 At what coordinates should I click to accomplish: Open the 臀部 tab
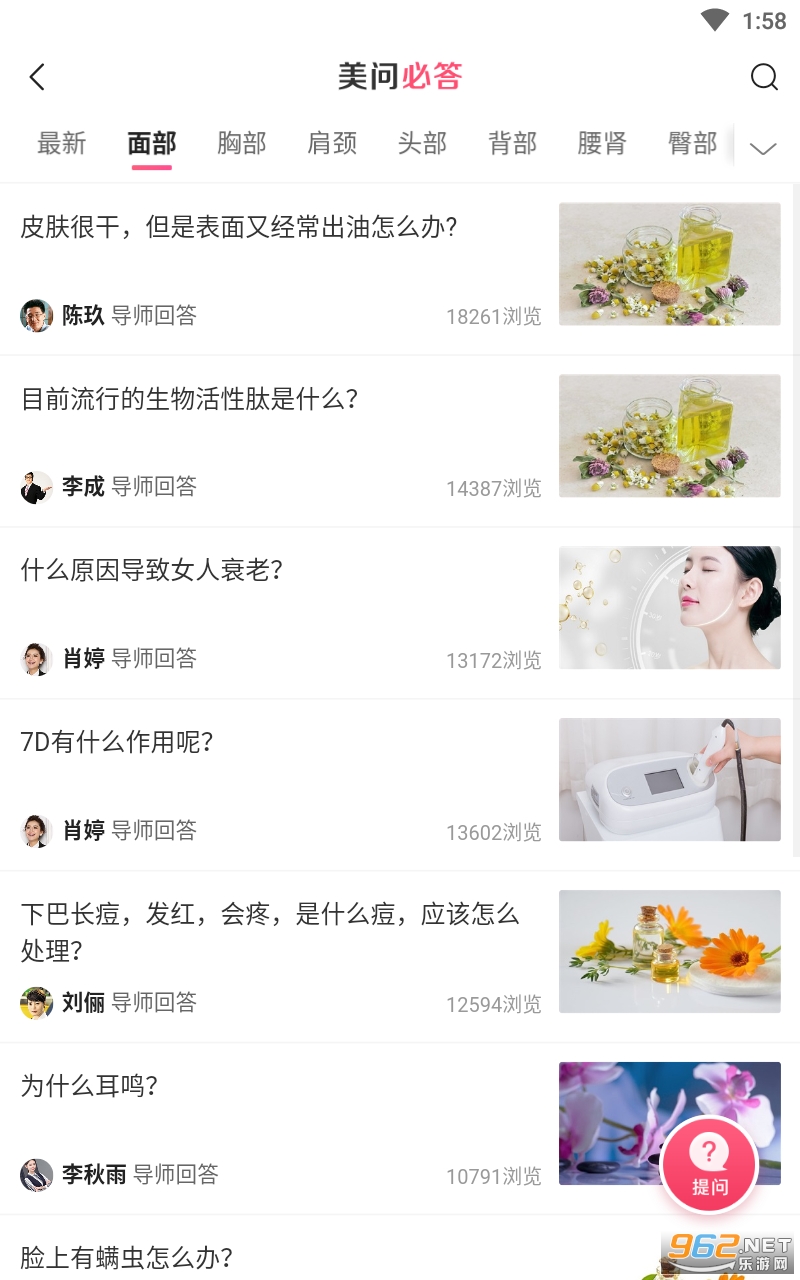coord(692,144)
